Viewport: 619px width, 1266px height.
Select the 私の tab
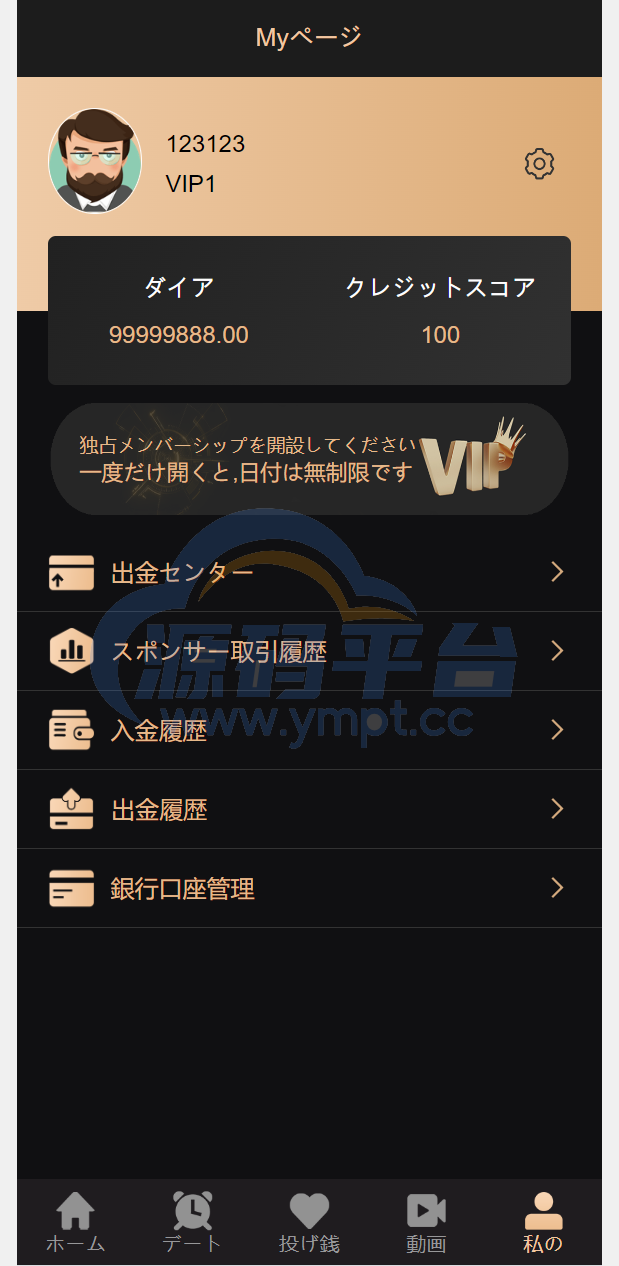(x=543, y=1223)
